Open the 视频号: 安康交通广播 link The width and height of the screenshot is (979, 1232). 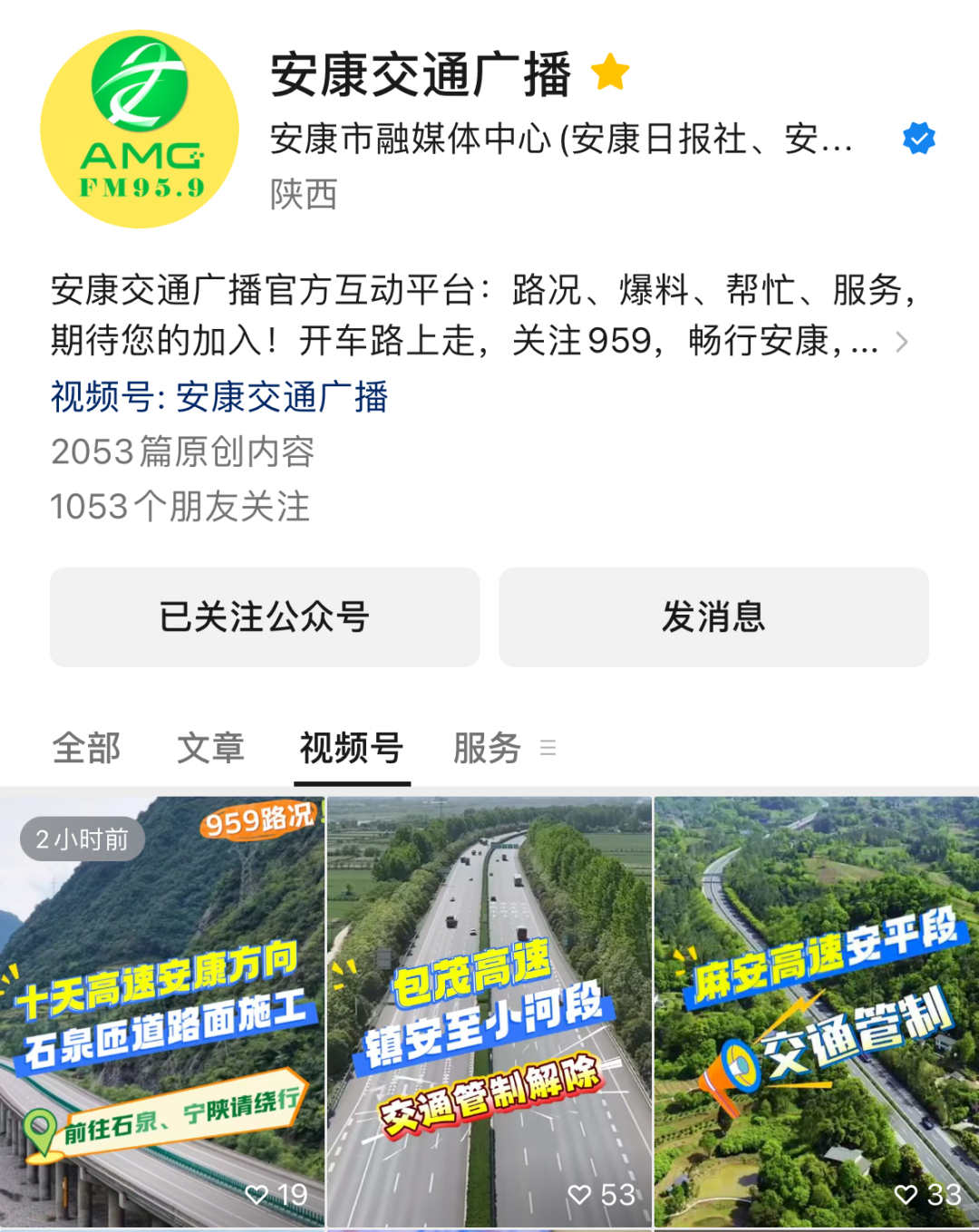coord(219,397)
